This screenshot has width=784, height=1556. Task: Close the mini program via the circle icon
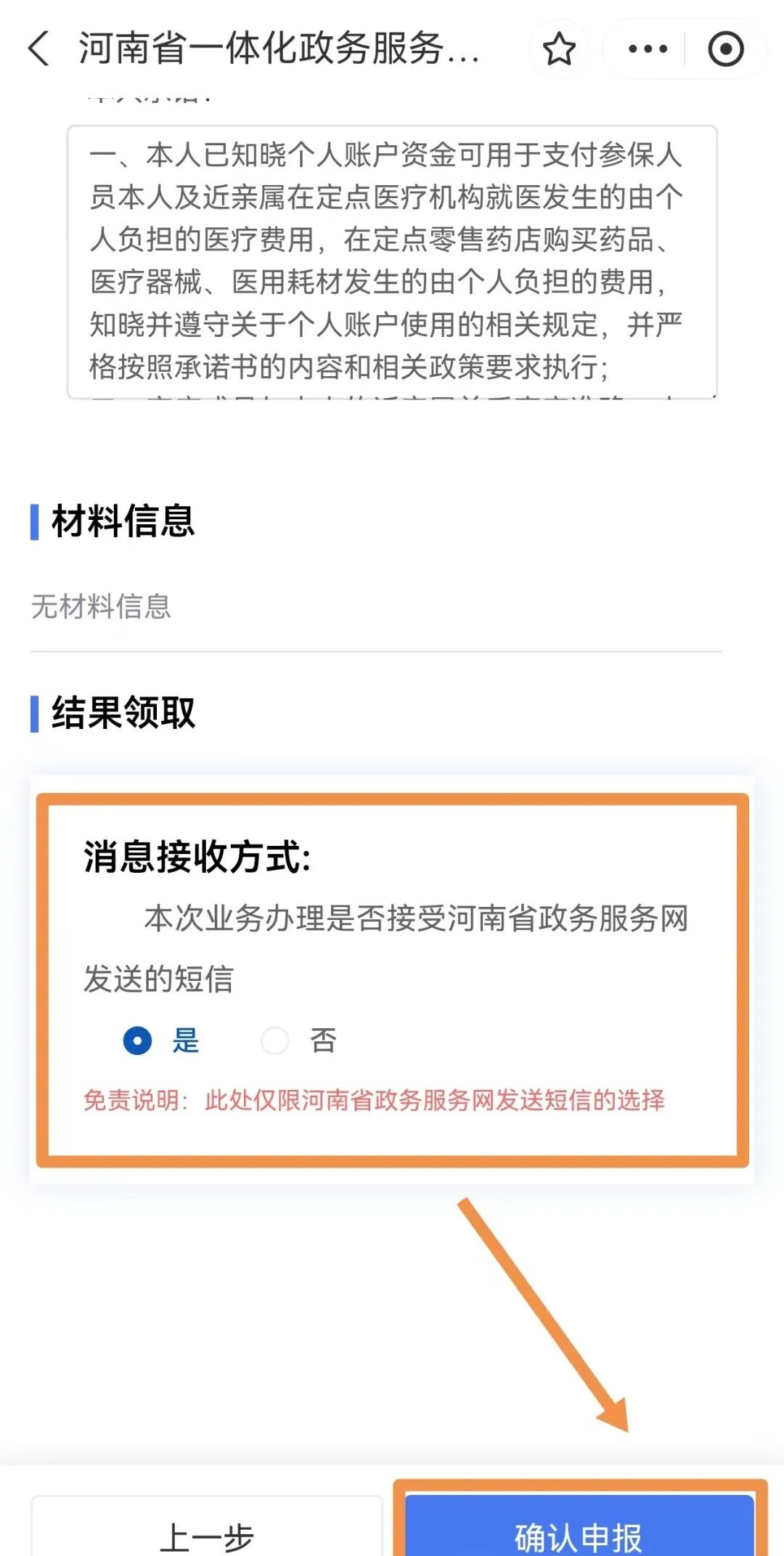tap(726, 49)
